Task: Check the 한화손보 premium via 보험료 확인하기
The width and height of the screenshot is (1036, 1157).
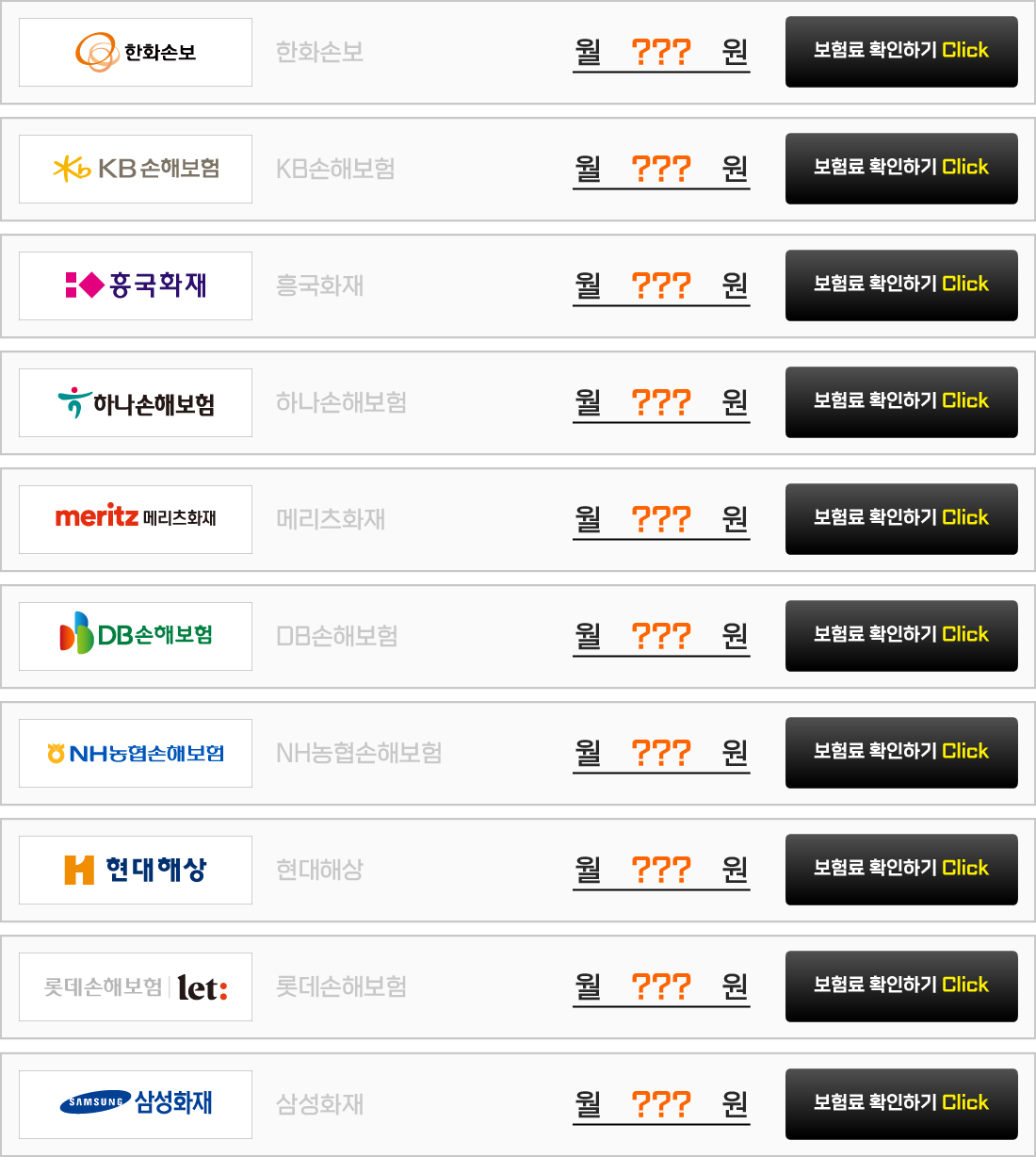Action: point(901,52)
